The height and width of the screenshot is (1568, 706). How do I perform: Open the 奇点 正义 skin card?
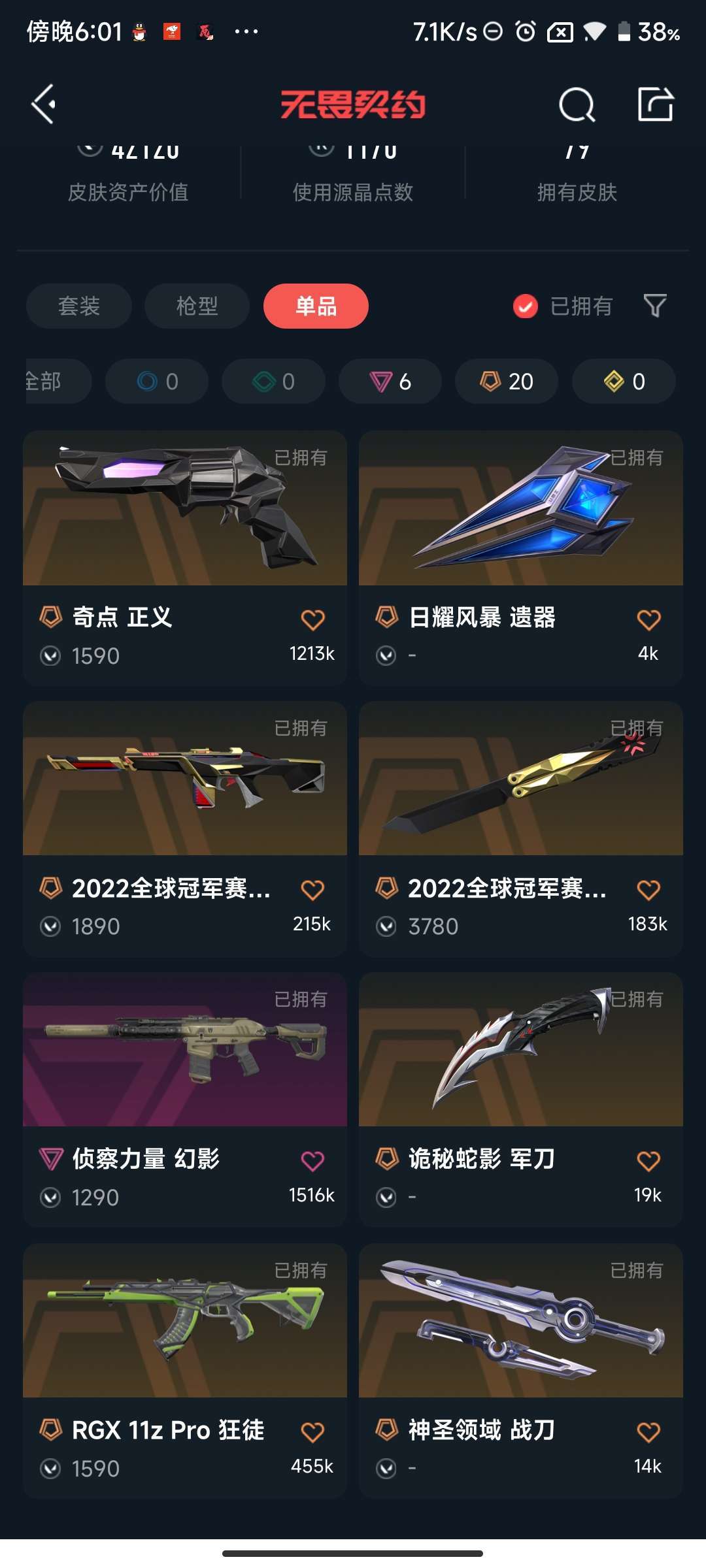click(185, 557)
